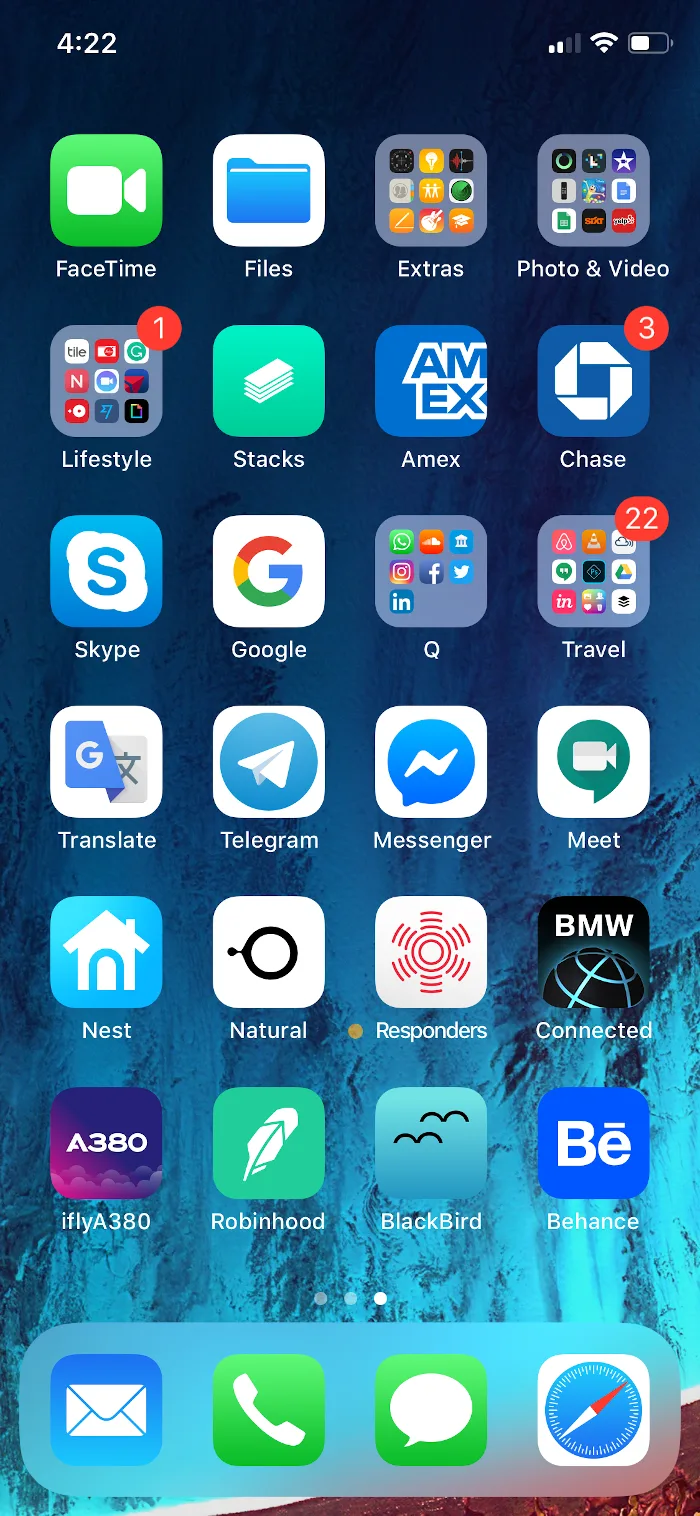Viewport: 700px width, 1516px height.
Task: Open the Extras folder
Action: click(x=431, y=190)
